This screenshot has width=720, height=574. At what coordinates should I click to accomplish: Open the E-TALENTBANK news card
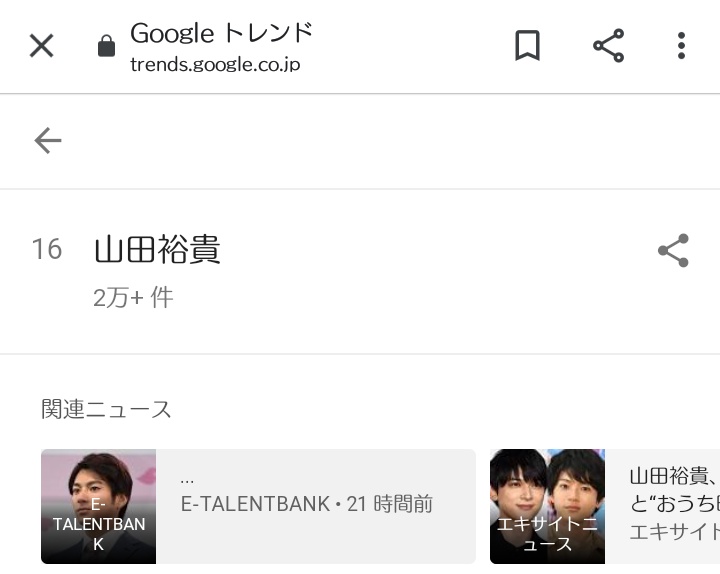258,506
